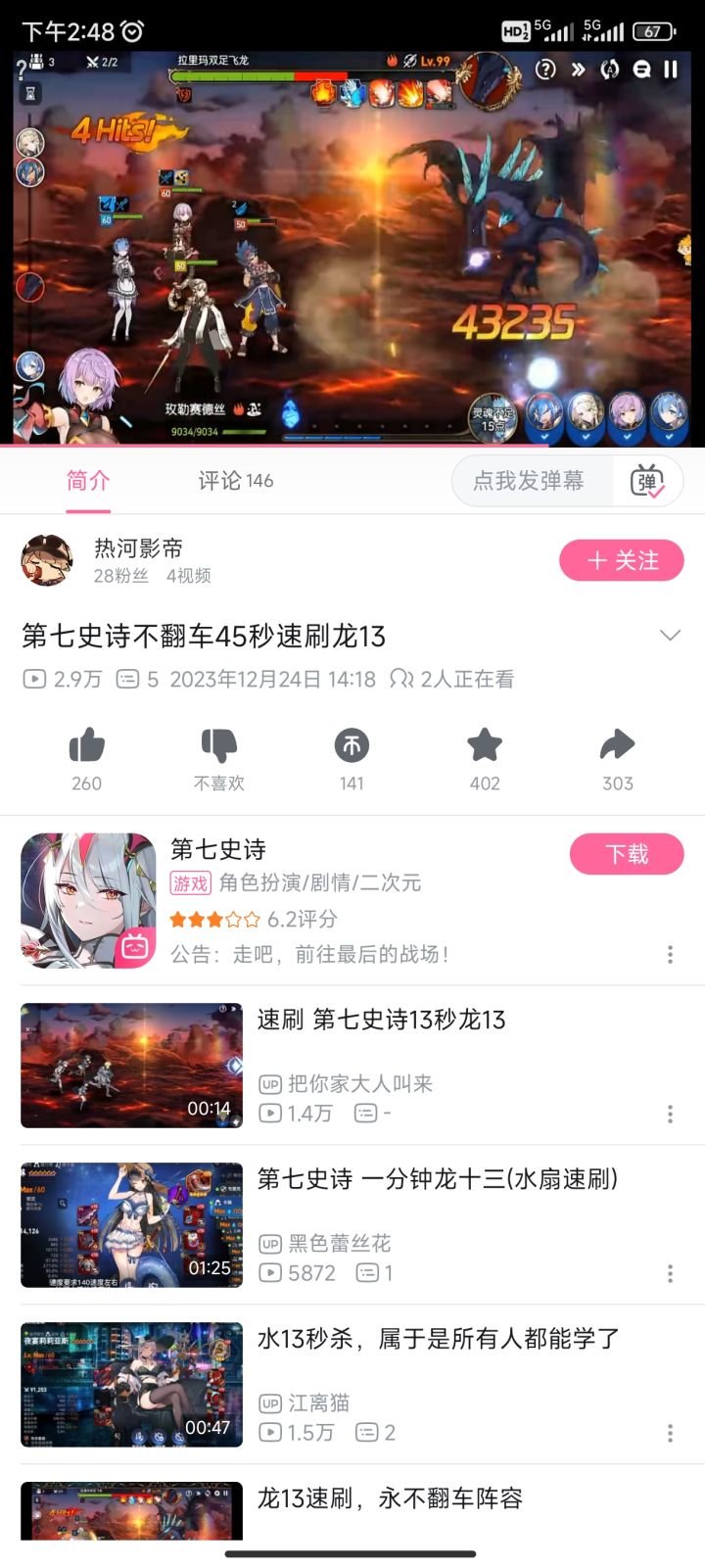The image size is (705, 1568).
Task: Toggle danmaku display with the 弹 switch
Action: [x=646, y=481]
